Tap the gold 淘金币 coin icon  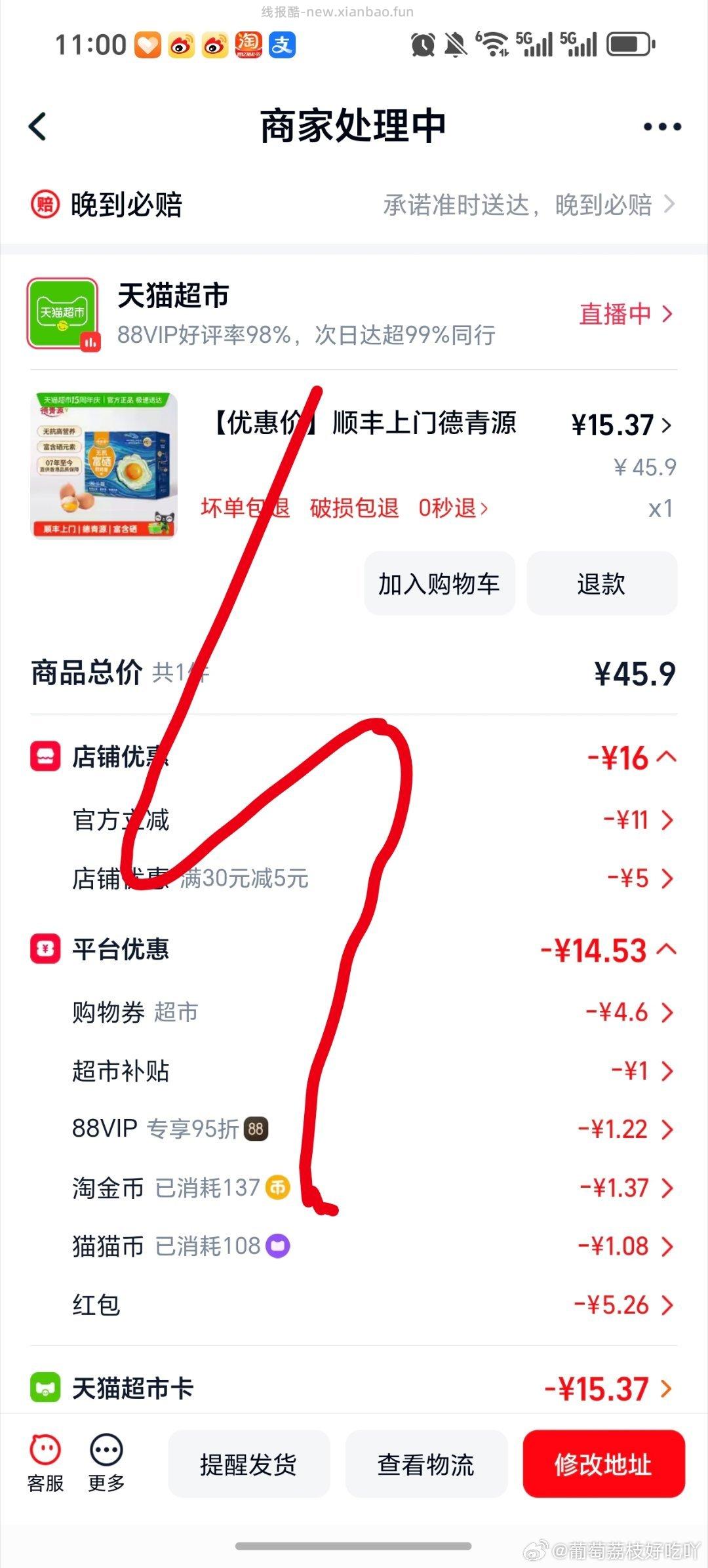278,1188
